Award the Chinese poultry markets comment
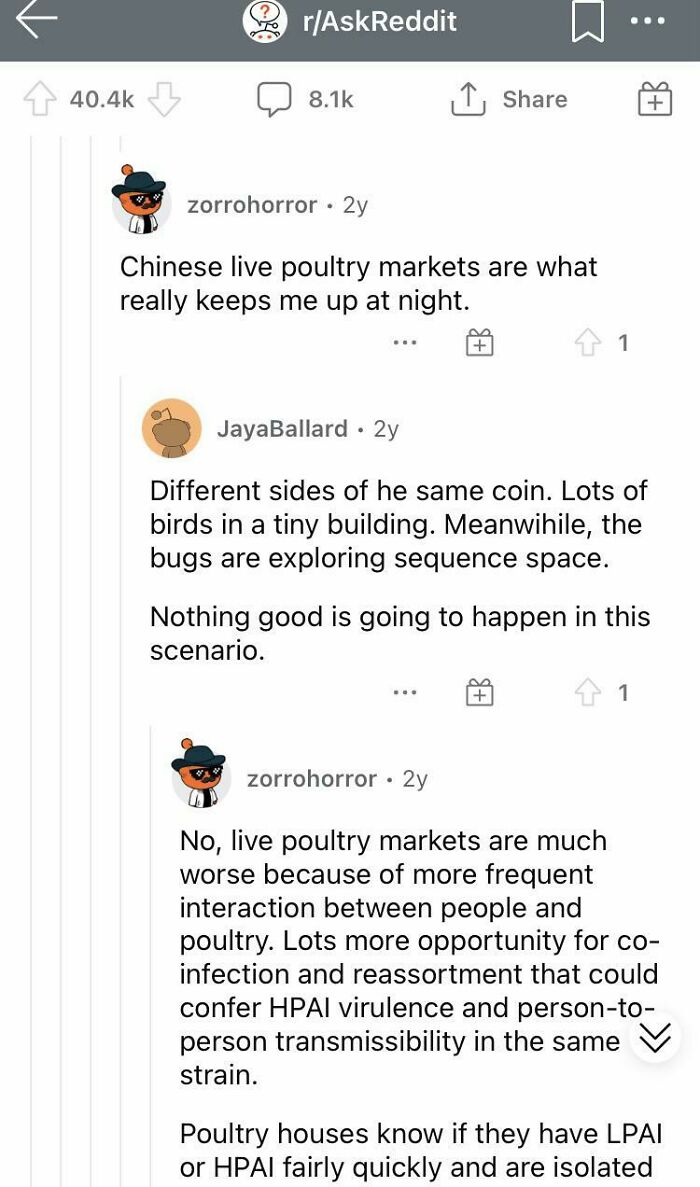The width and height of the screenshot is (700, 1187). pos(480,343)
